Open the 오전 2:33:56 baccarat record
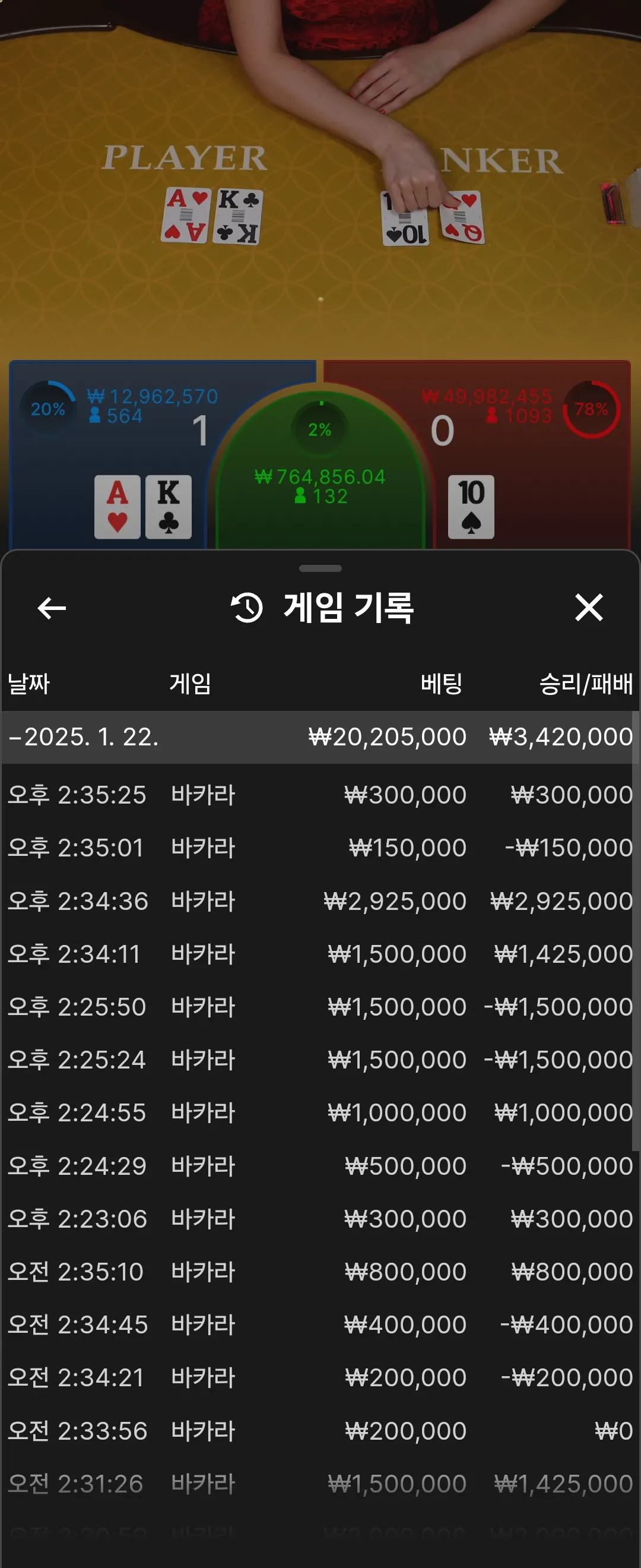Screen dimensions: 641x1568 click(x=320, y=1430)
